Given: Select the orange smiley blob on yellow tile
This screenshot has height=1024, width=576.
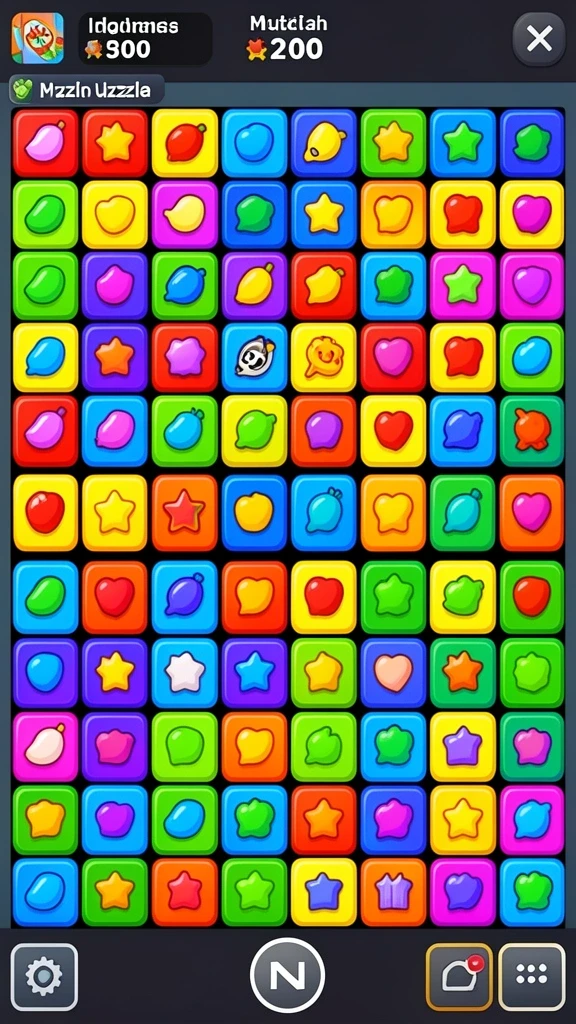Looking at the screenshot, I should coord(324,357).
